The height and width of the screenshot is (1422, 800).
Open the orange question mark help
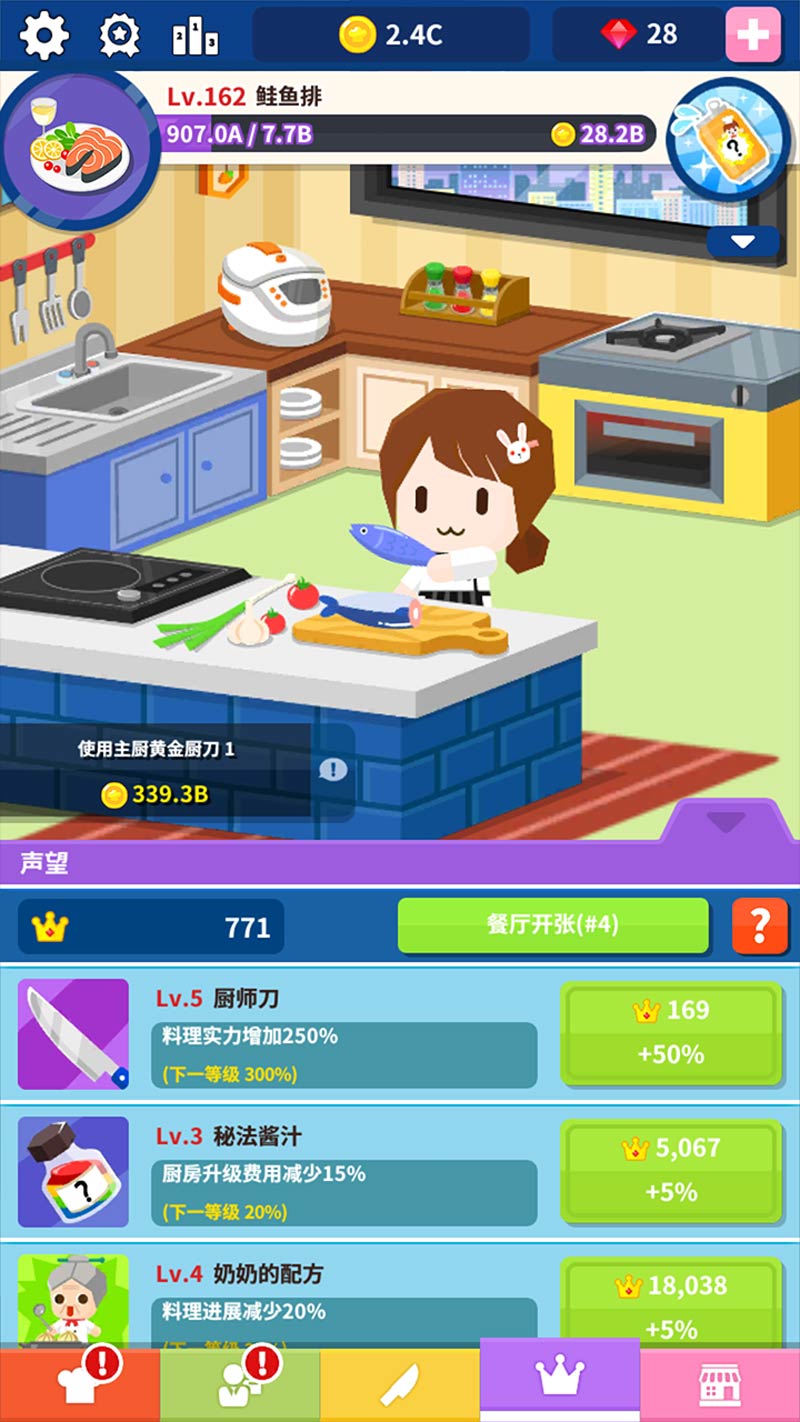point(759,926)
